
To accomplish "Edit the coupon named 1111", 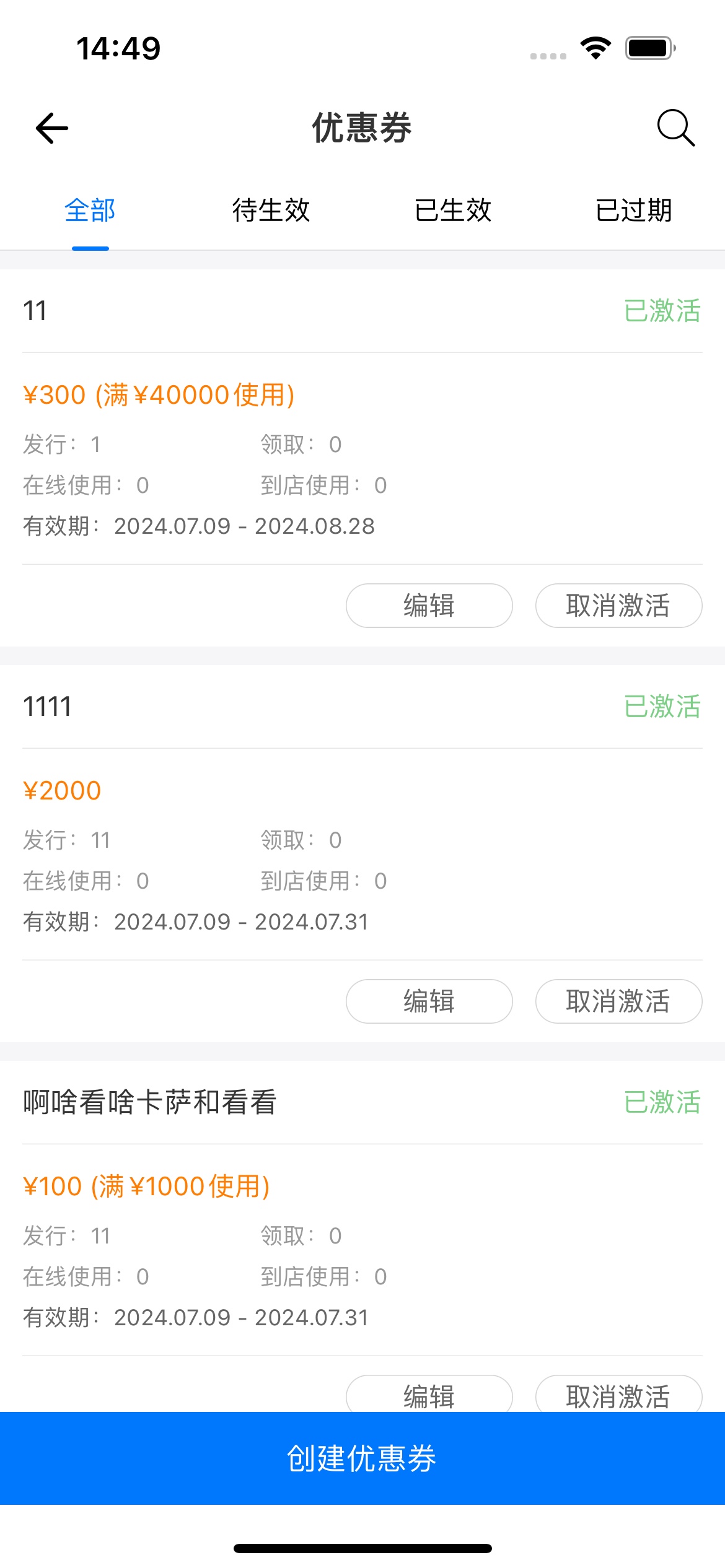I will (x=429, y=1001).
